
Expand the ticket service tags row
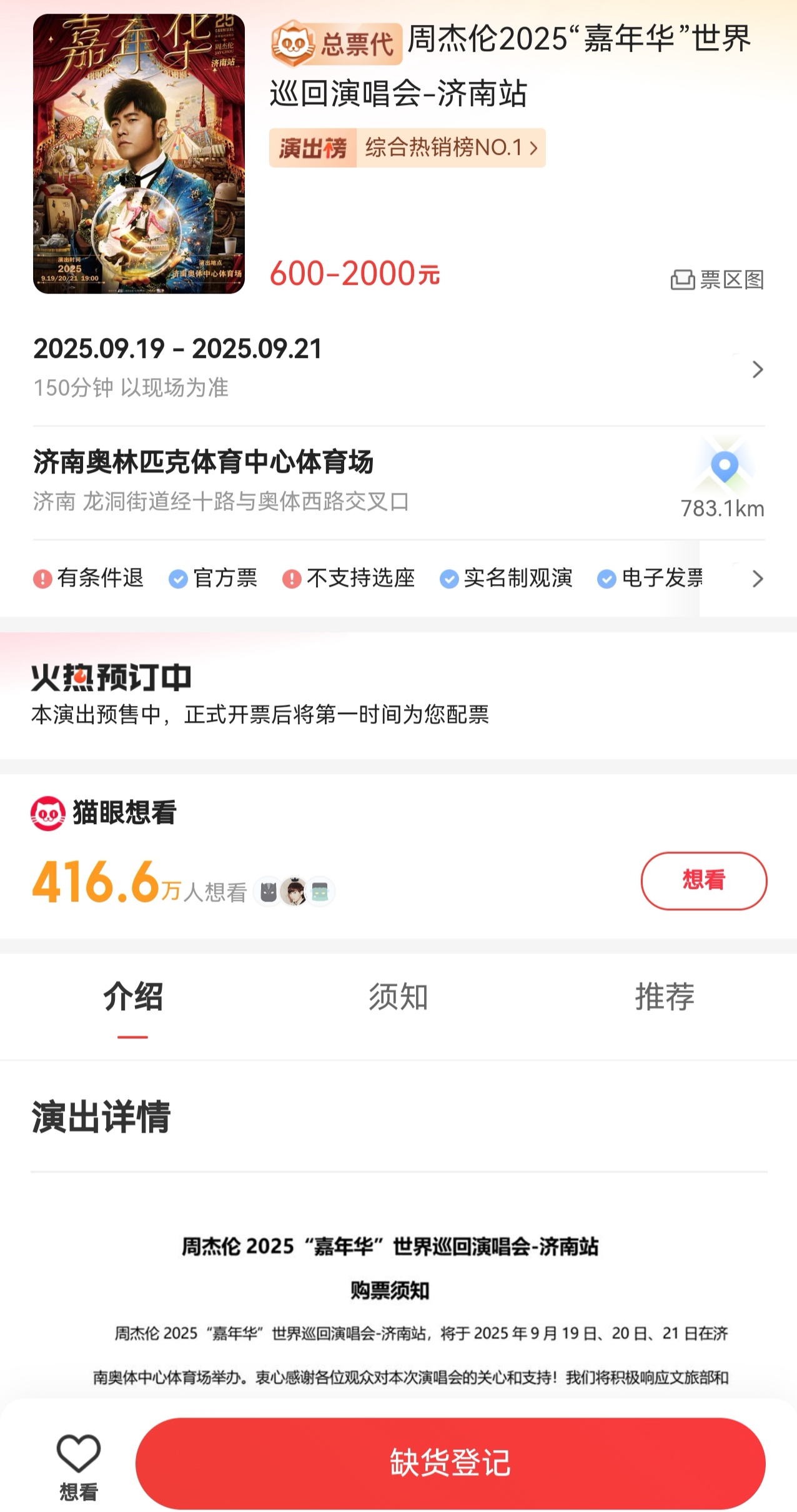[757, 579]
